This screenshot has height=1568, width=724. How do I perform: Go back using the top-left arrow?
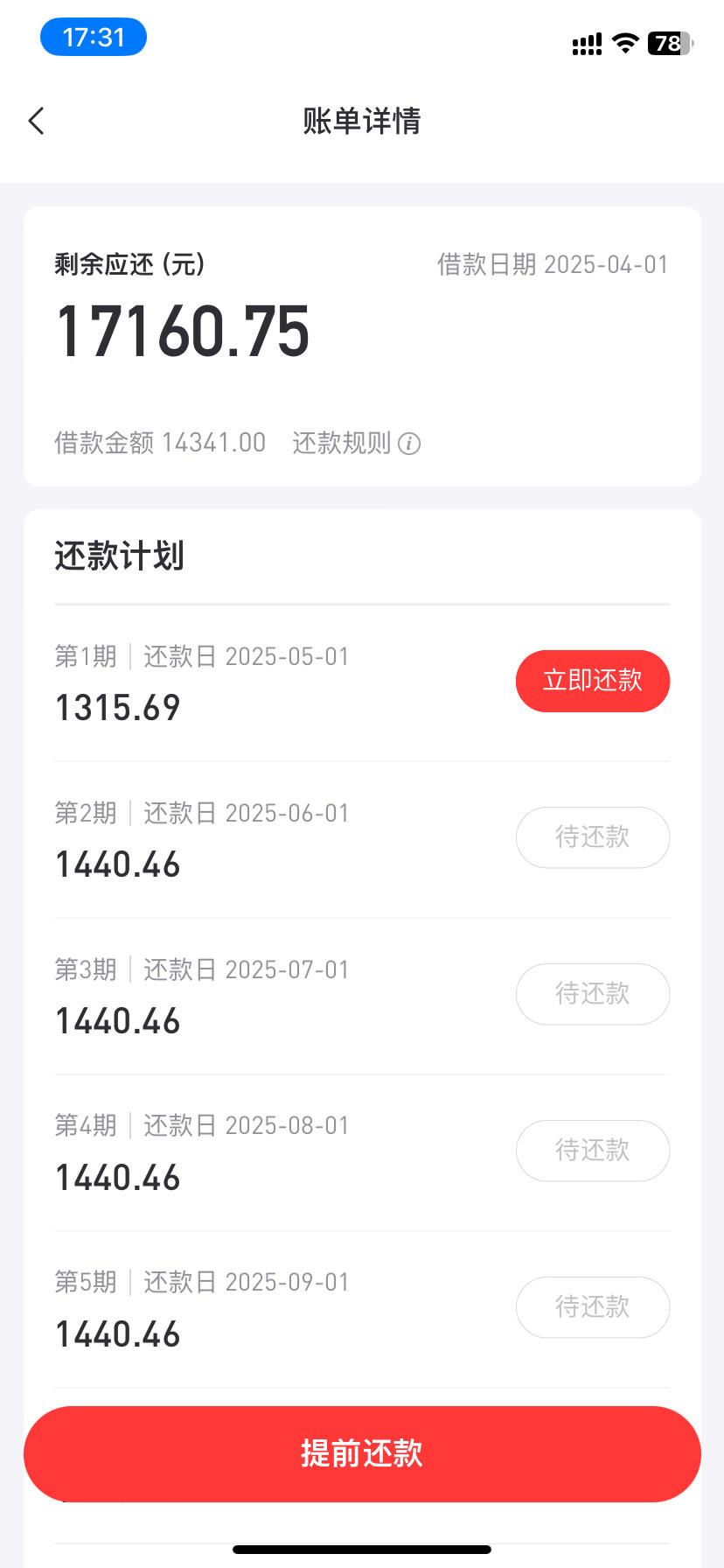click(36, 121)
